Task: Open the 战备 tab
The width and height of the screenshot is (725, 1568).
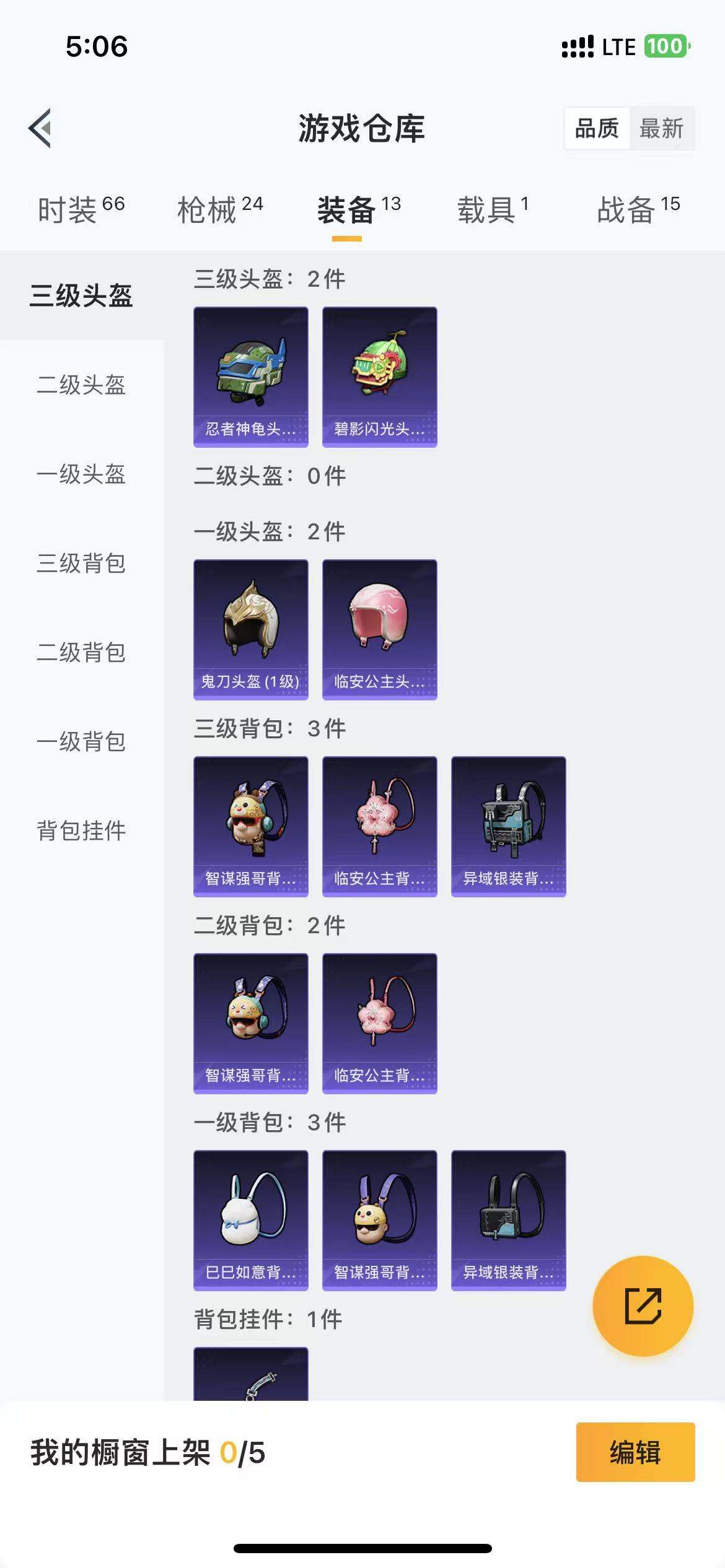Action: pyautogui.click(x=638, y=209)
